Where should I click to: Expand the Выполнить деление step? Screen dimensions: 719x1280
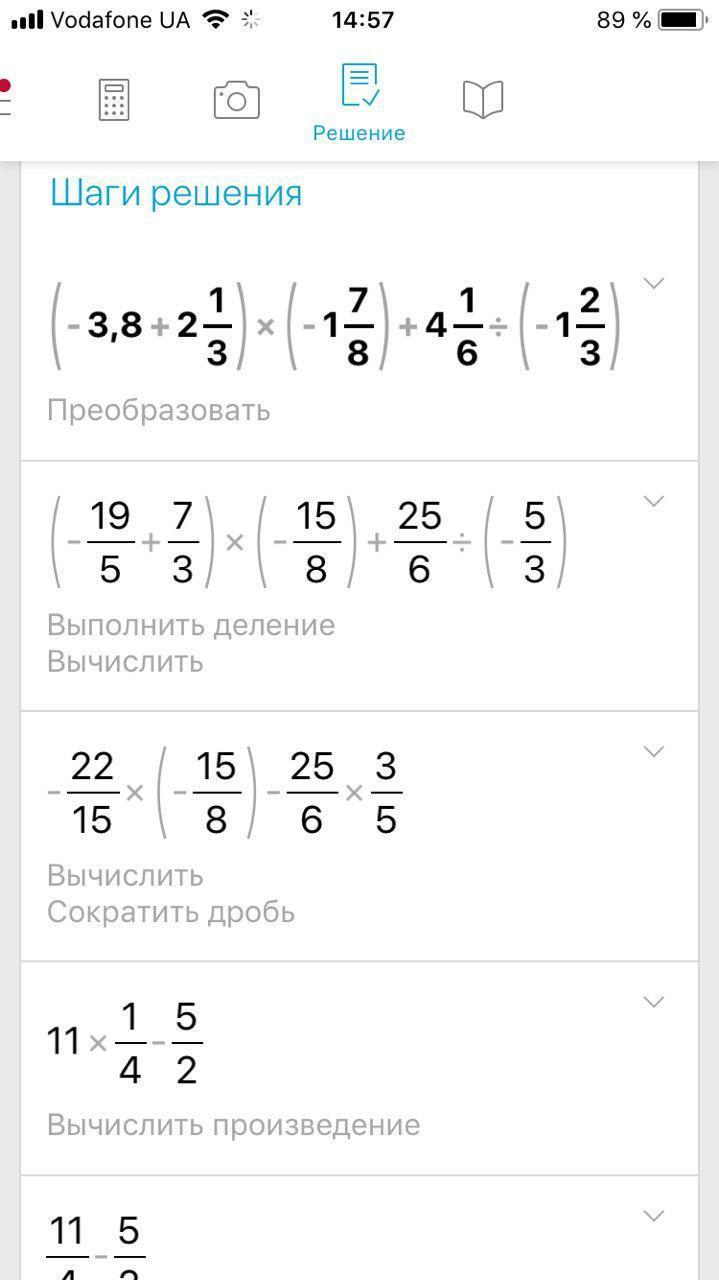point(654,502)
